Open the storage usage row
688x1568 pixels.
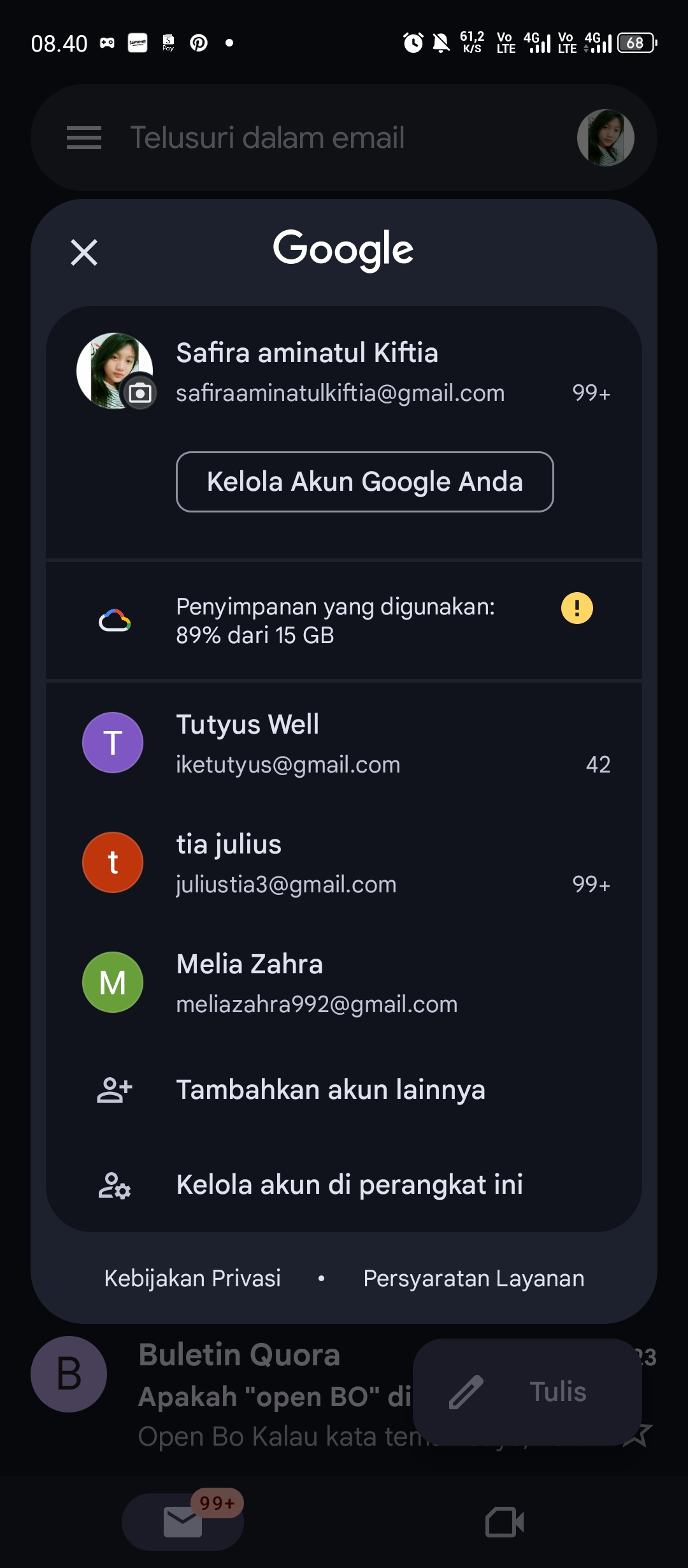coord(344,620)
